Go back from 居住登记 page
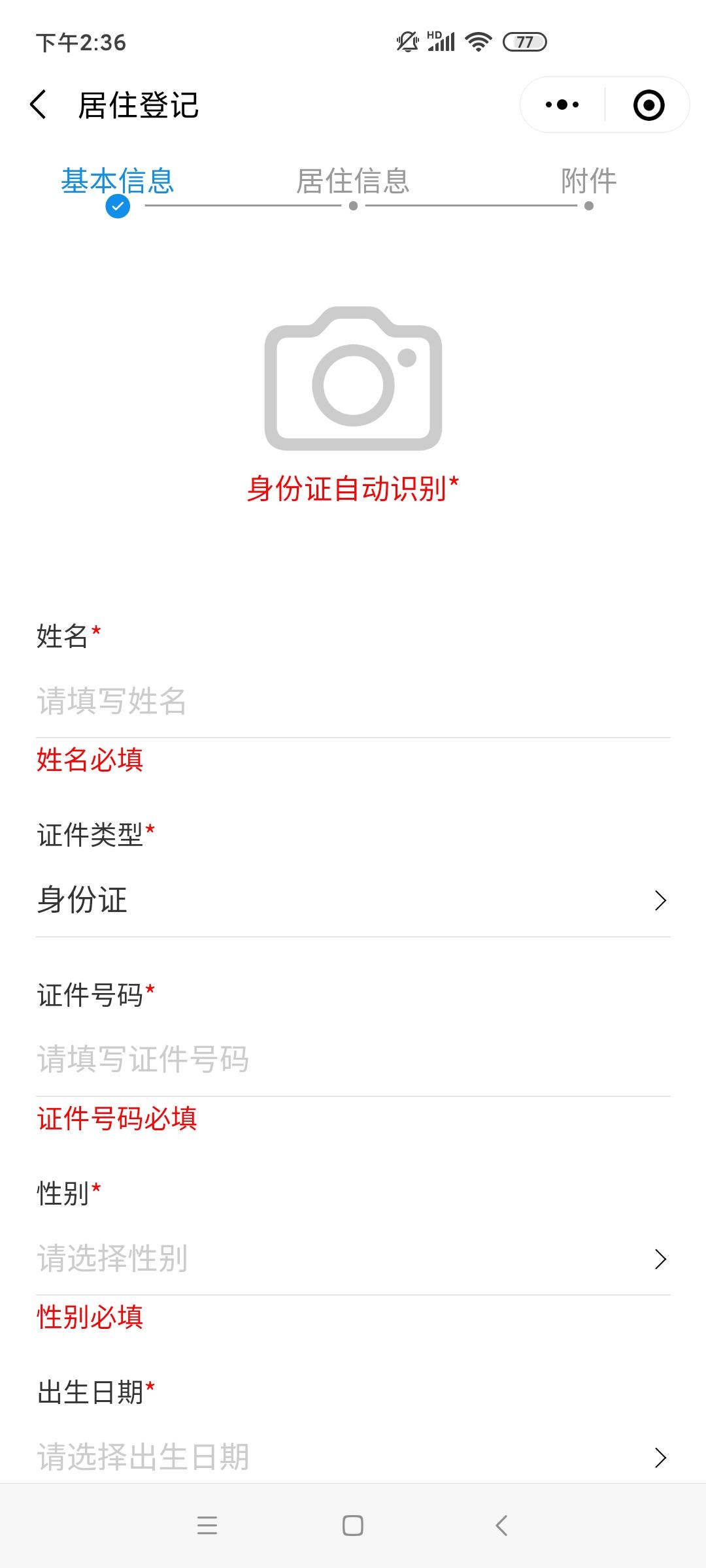Screen dimensions: 706x1568 (x=39, y=105)
